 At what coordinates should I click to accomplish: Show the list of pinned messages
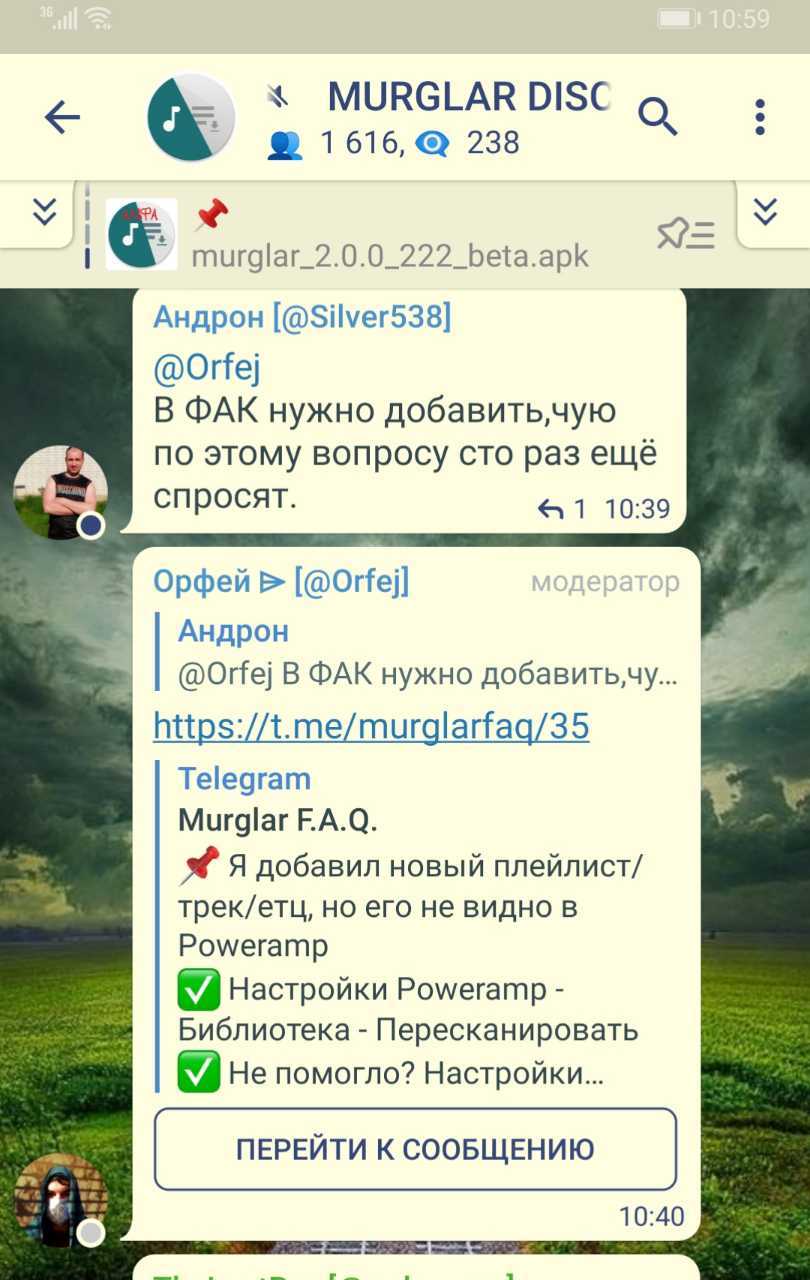pos(686,235)
